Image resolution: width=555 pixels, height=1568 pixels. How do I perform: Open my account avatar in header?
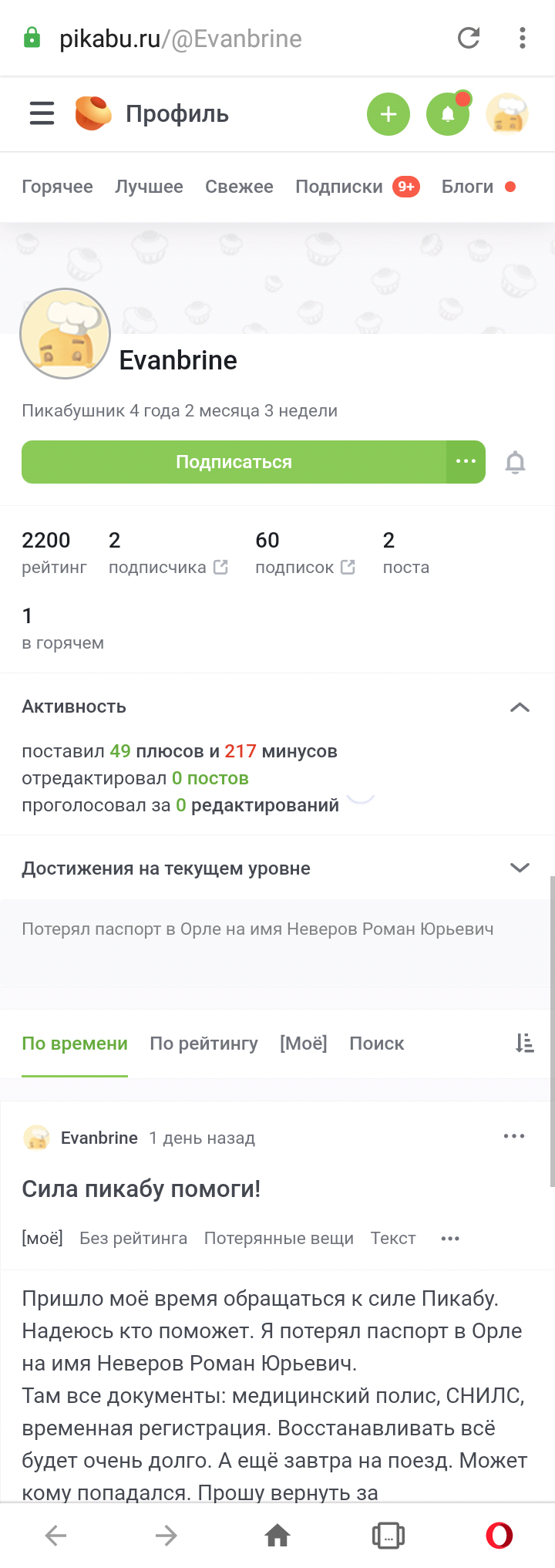(507, 114)
